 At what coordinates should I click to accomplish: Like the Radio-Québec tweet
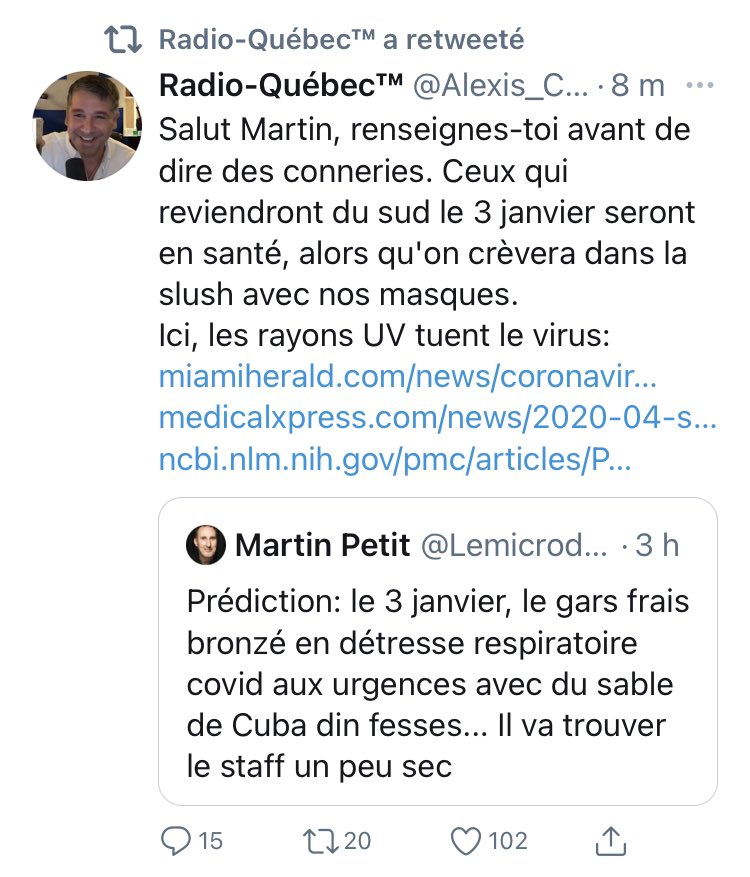(x=466, y=841)
